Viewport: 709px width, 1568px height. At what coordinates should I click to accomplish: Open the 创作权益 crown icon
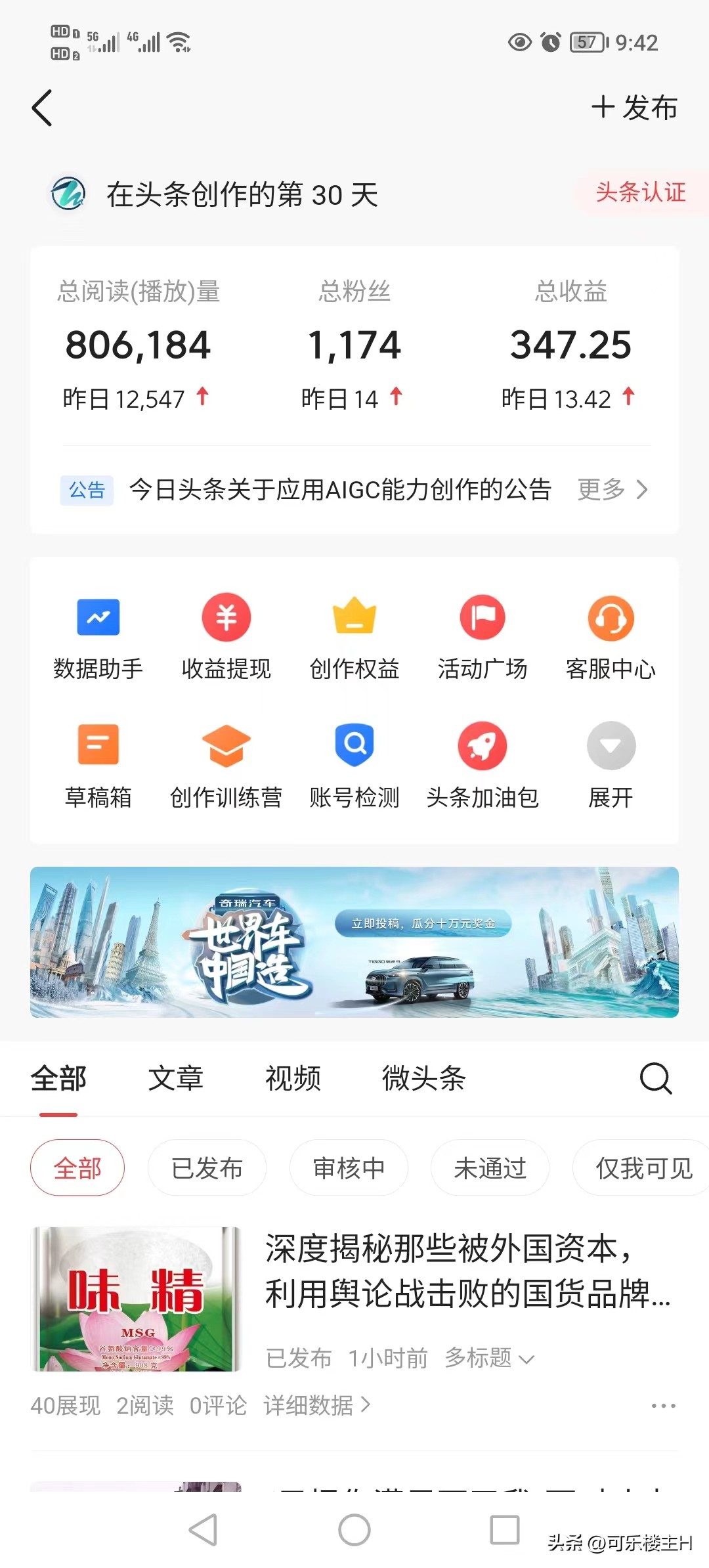coord(354,637)
